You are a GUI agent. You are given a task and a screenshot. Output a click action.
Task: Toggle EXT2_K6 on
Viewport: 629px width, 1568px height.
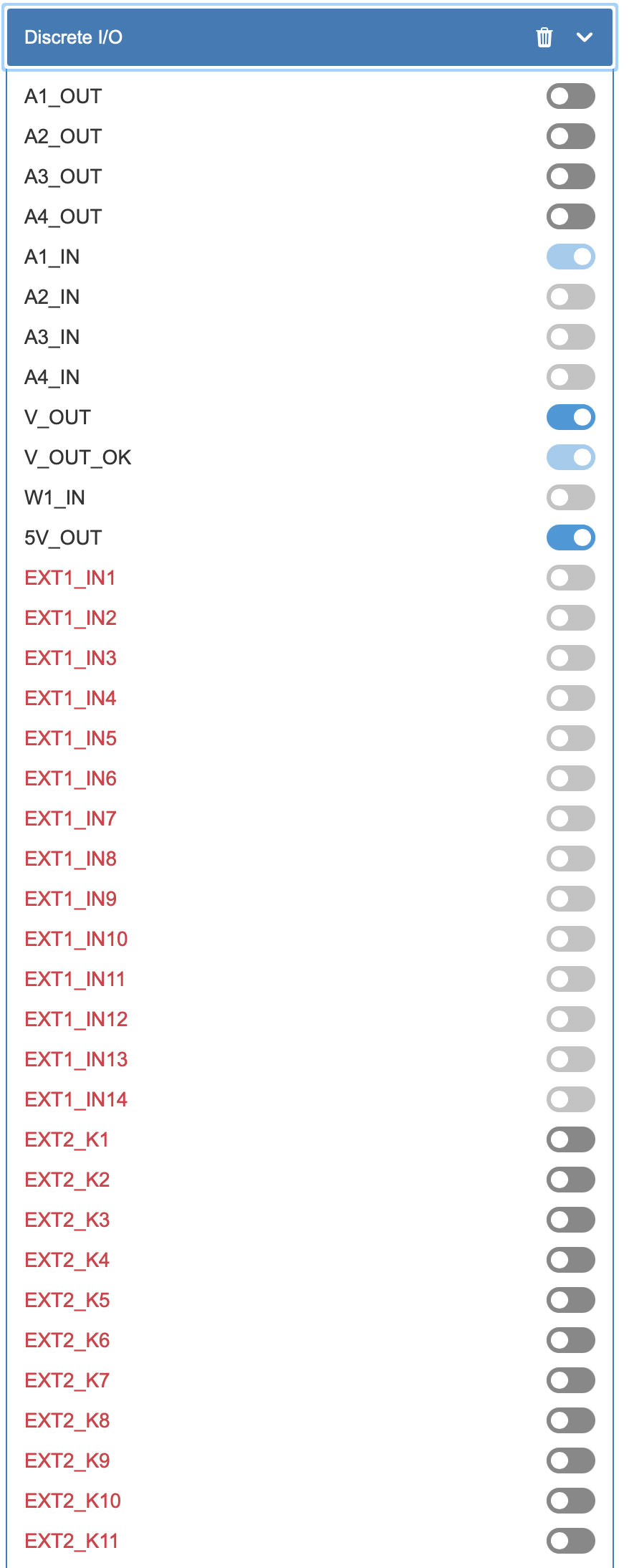(570, 1340)
